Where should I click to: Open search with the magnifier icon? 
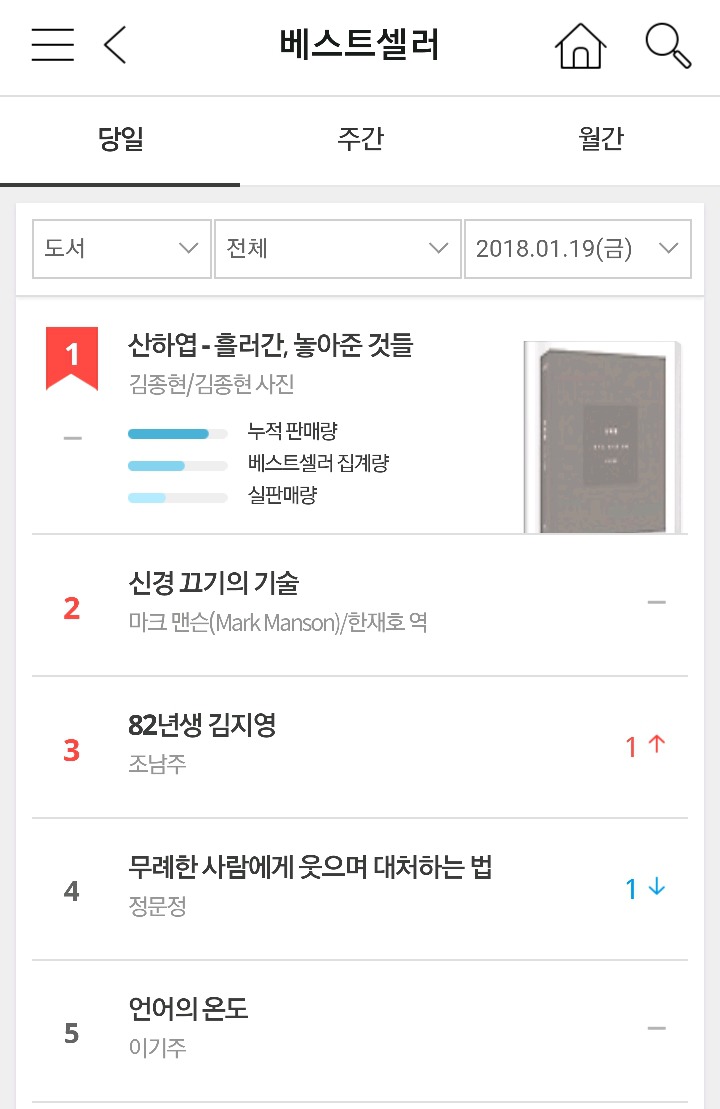pos(667,46)
